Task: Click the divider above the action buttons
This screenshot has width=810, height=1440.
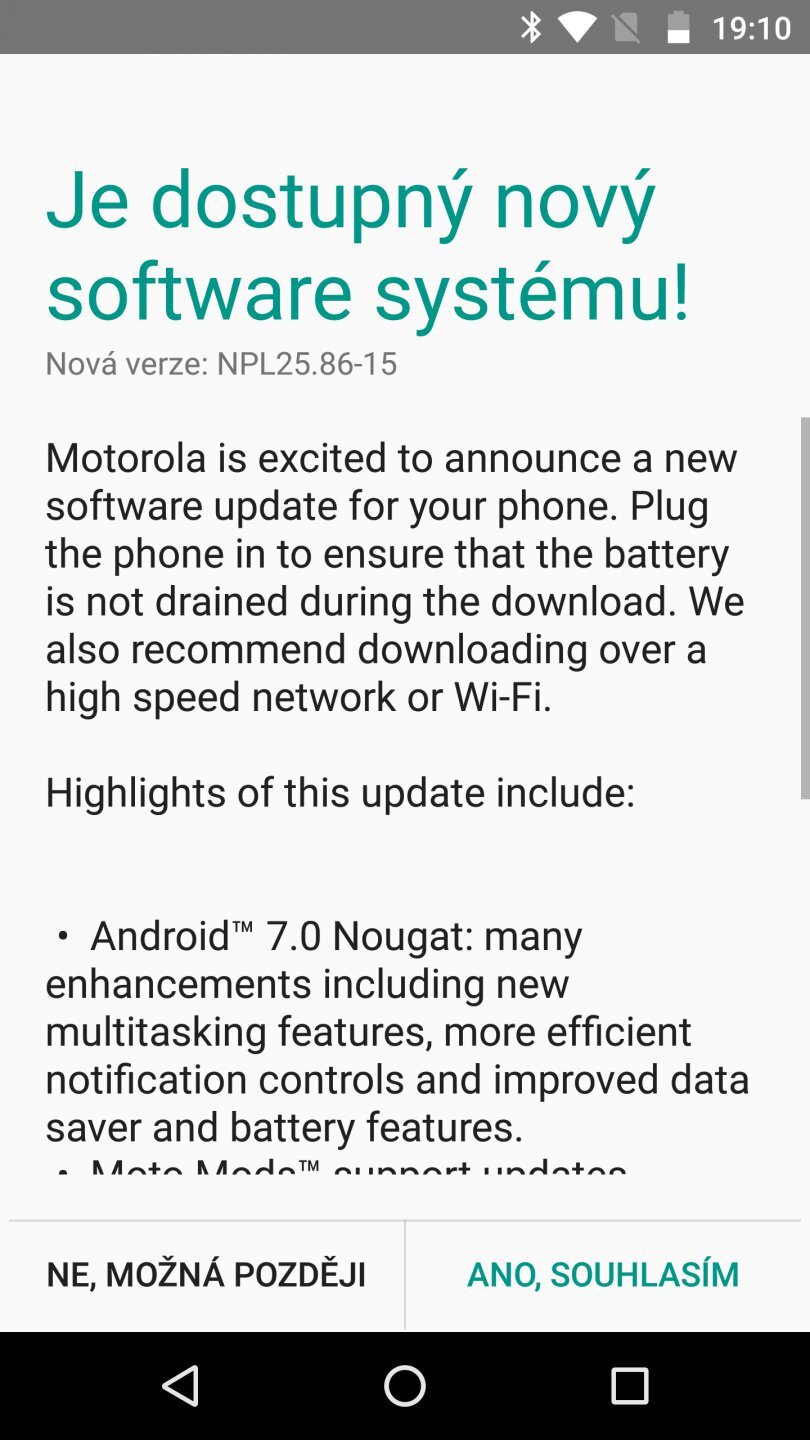Action: click(405, 1218)
